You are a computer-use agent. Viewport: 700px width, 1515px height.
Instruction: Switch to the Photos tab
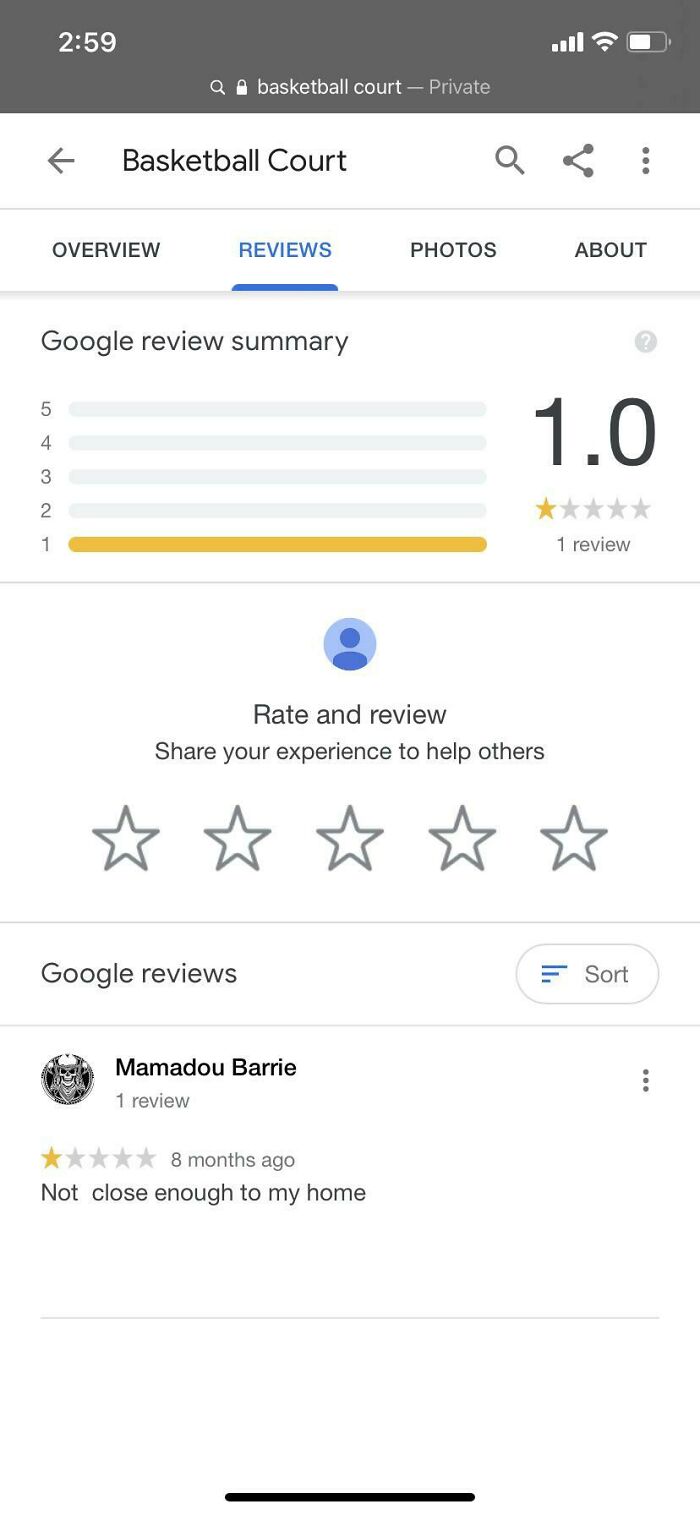click(x=453, y=250)
